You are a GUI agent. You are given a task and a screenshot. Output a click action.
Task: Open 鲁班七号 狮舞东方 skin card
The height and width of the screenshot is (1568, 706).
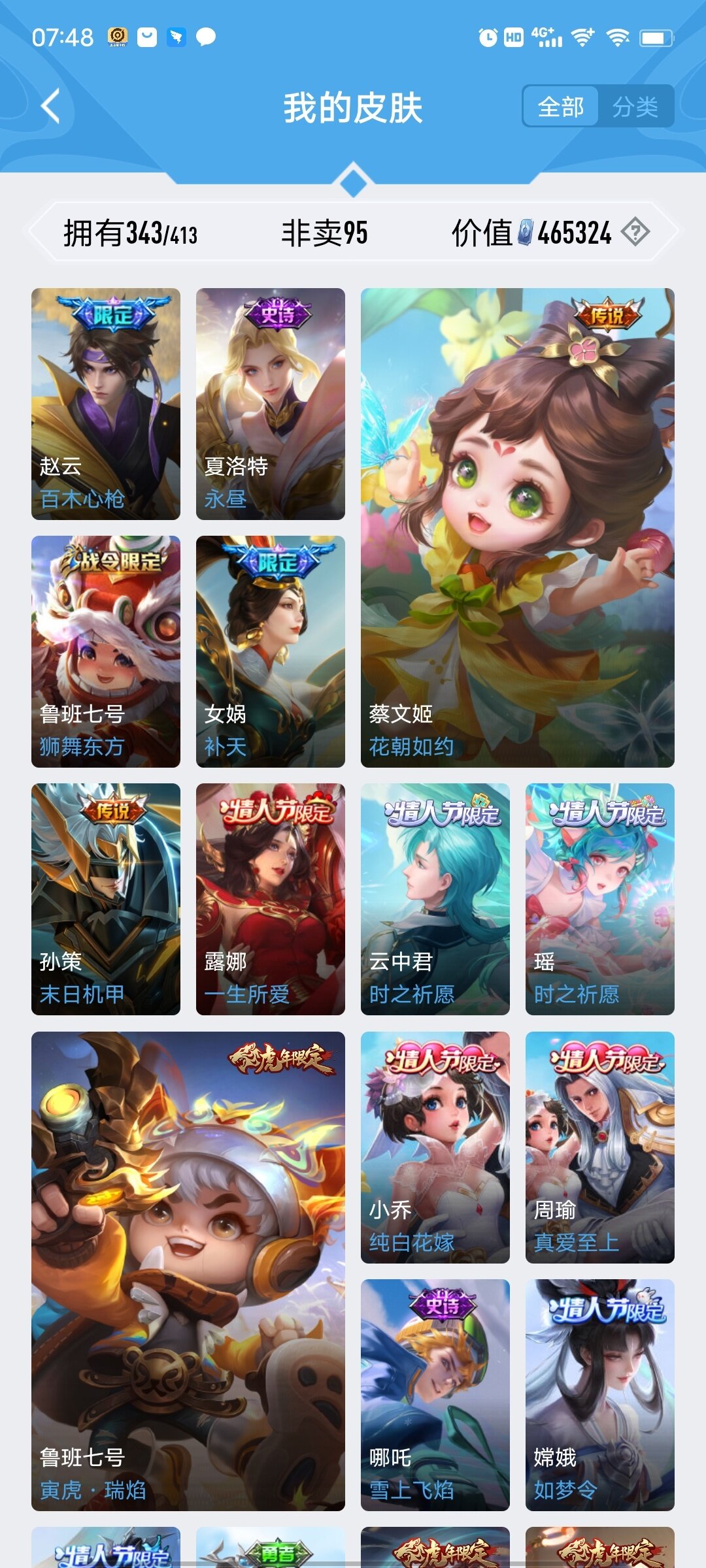point(106,651)
